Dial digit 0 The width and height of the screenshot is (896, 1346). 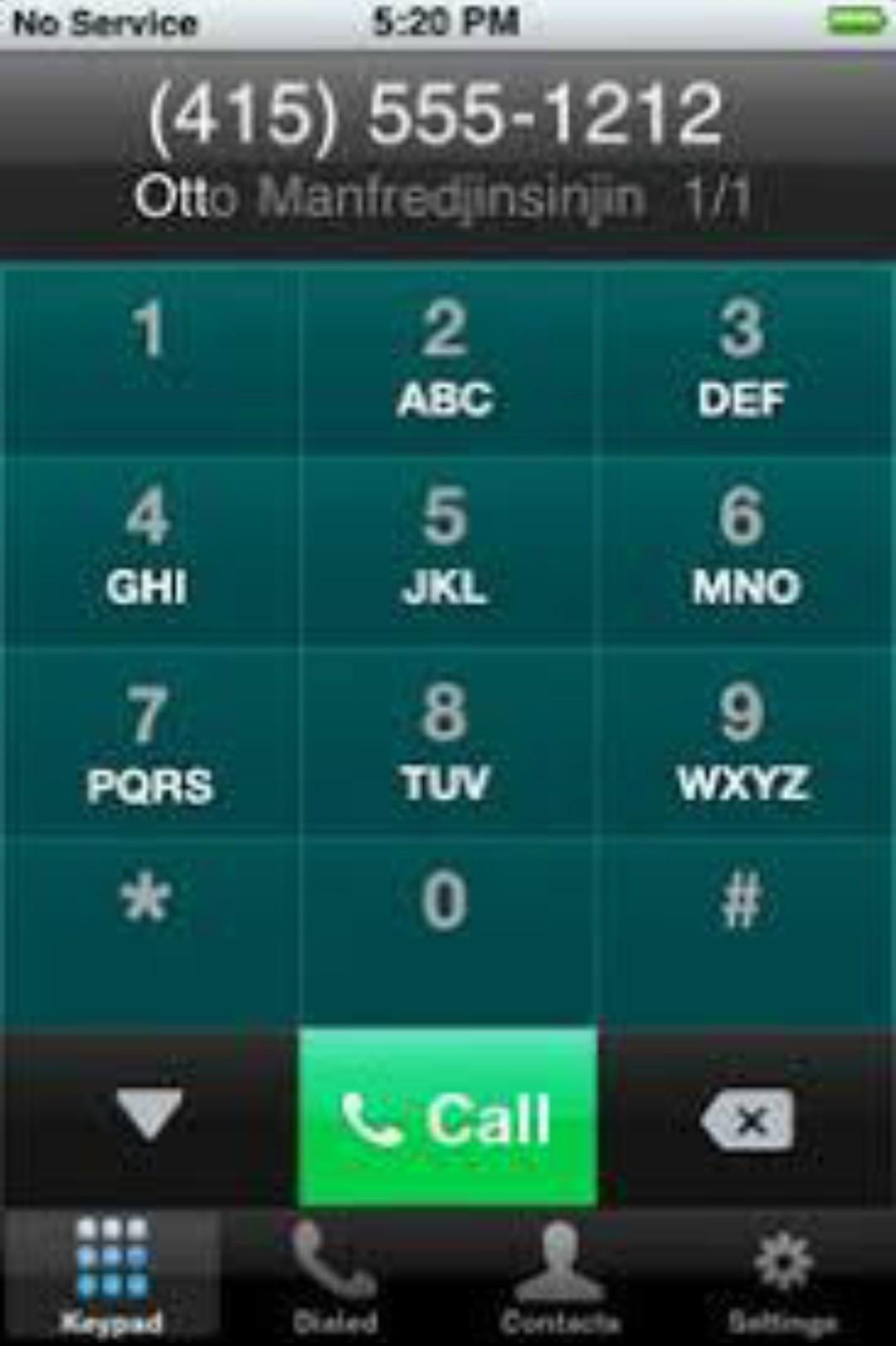tap(446, 913)
